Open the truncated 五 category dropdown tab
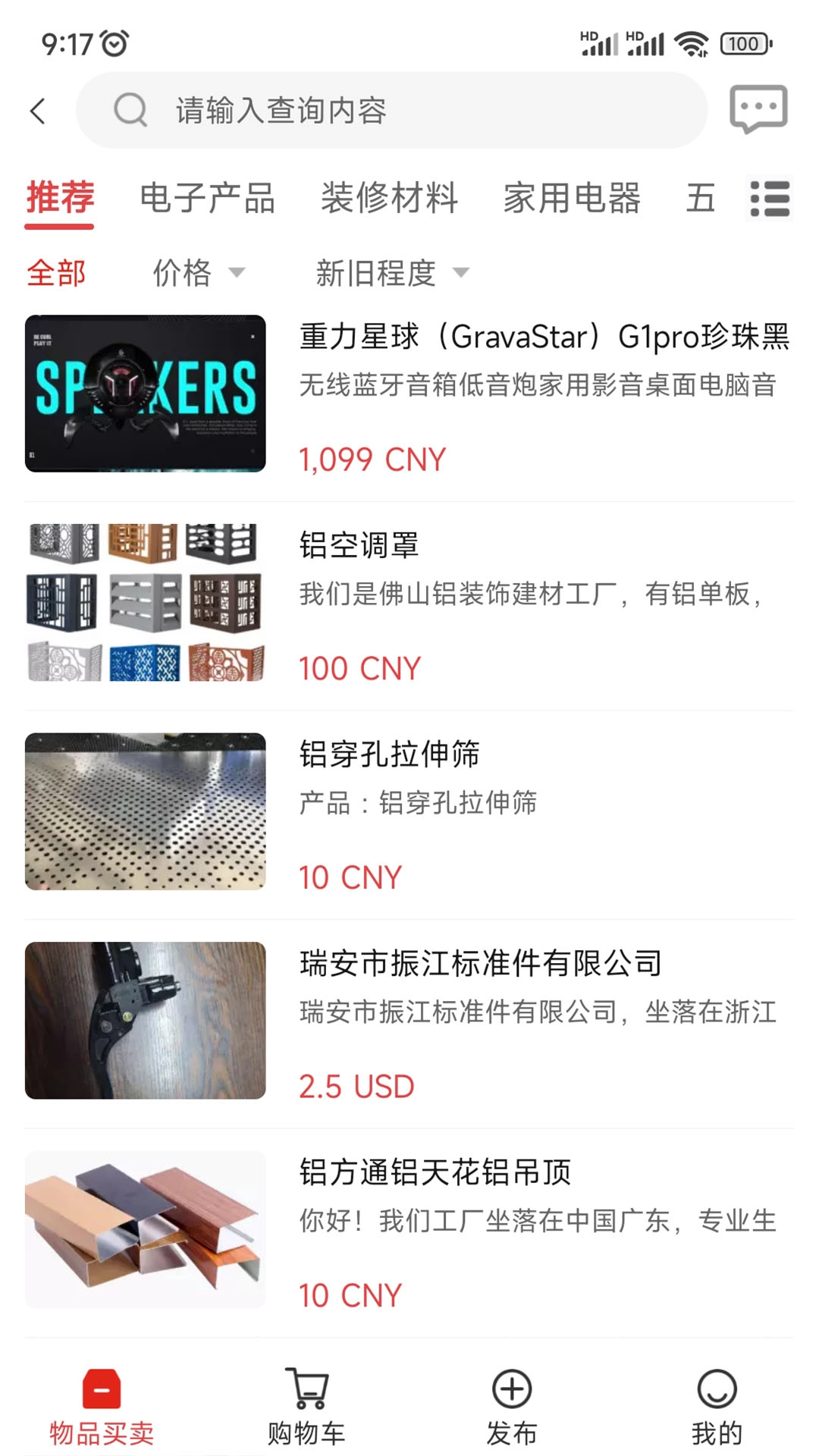This screenshot has width=819, height=1456. click(699, 198)
